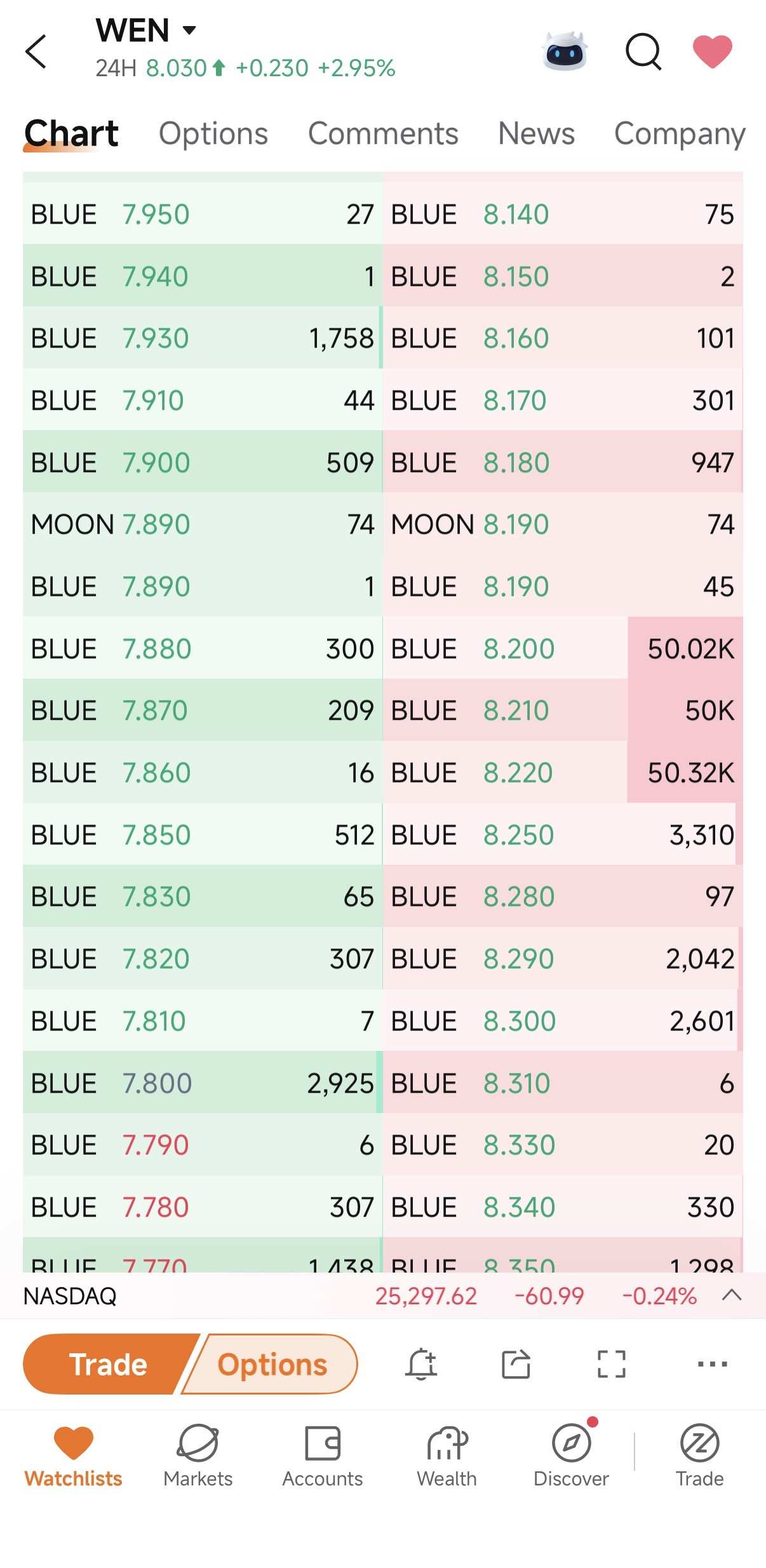Open the three-dot more menu
Screen dimensions: 766x1568
point(712,1364)
